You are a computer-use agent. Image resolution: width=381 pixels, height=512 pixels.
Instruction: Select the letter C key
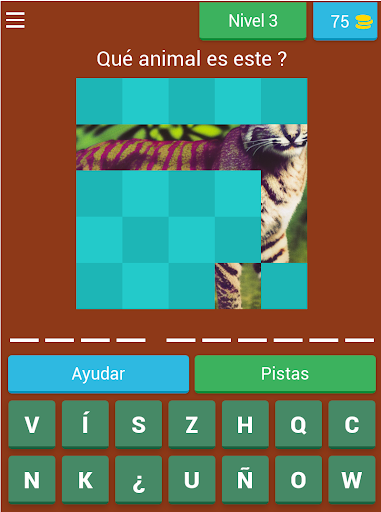click(x=352, y=424)
